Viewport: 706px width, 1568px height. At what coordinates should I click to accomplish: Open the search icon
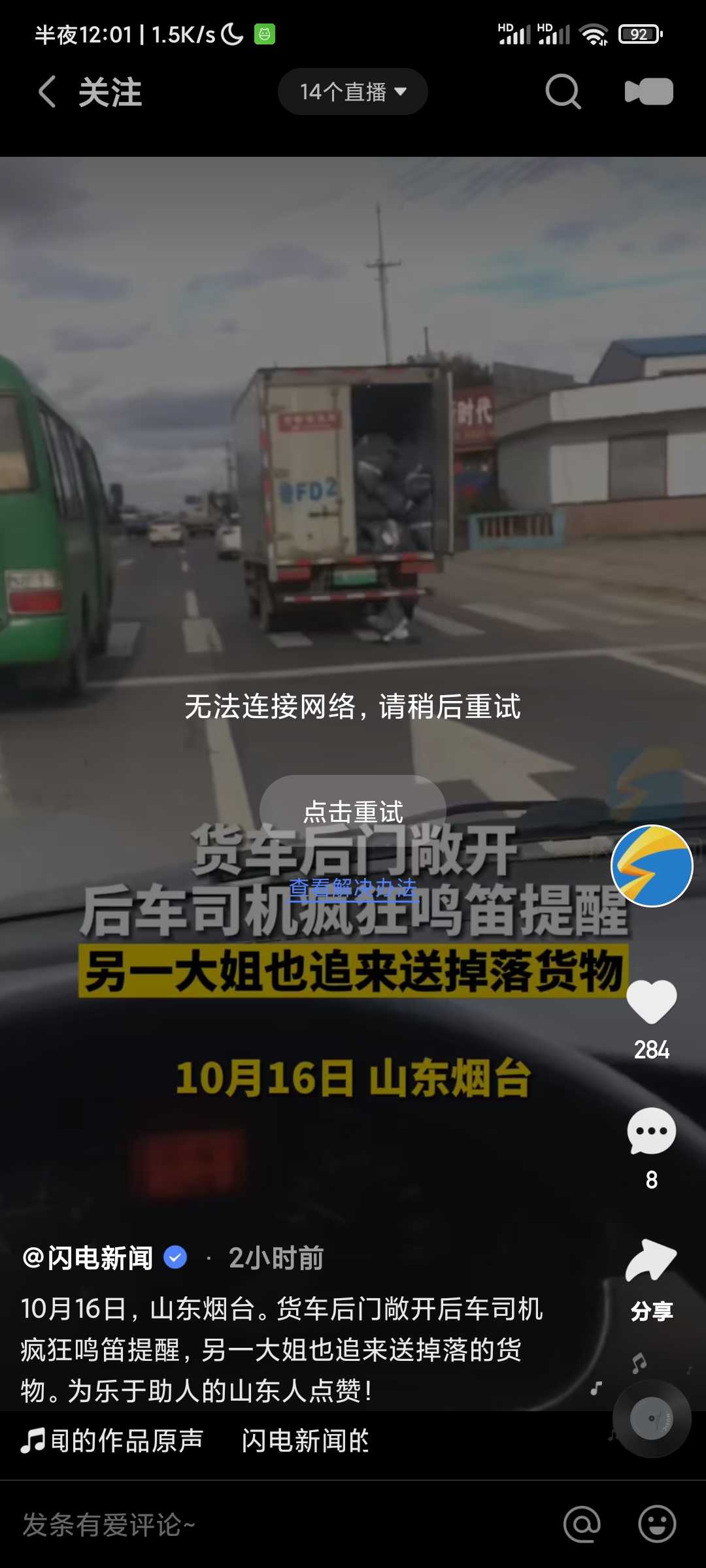(x=563, y=91)
